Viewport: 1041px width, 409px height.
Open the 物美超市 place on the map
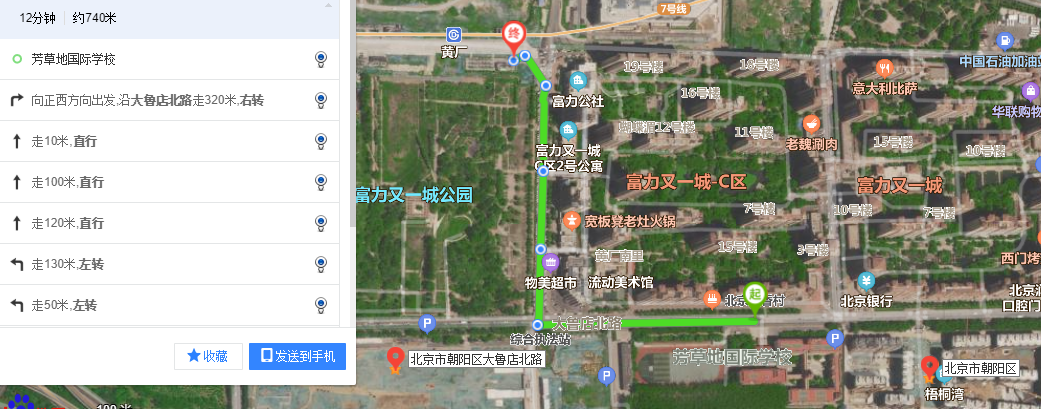(x=550, y=264)
